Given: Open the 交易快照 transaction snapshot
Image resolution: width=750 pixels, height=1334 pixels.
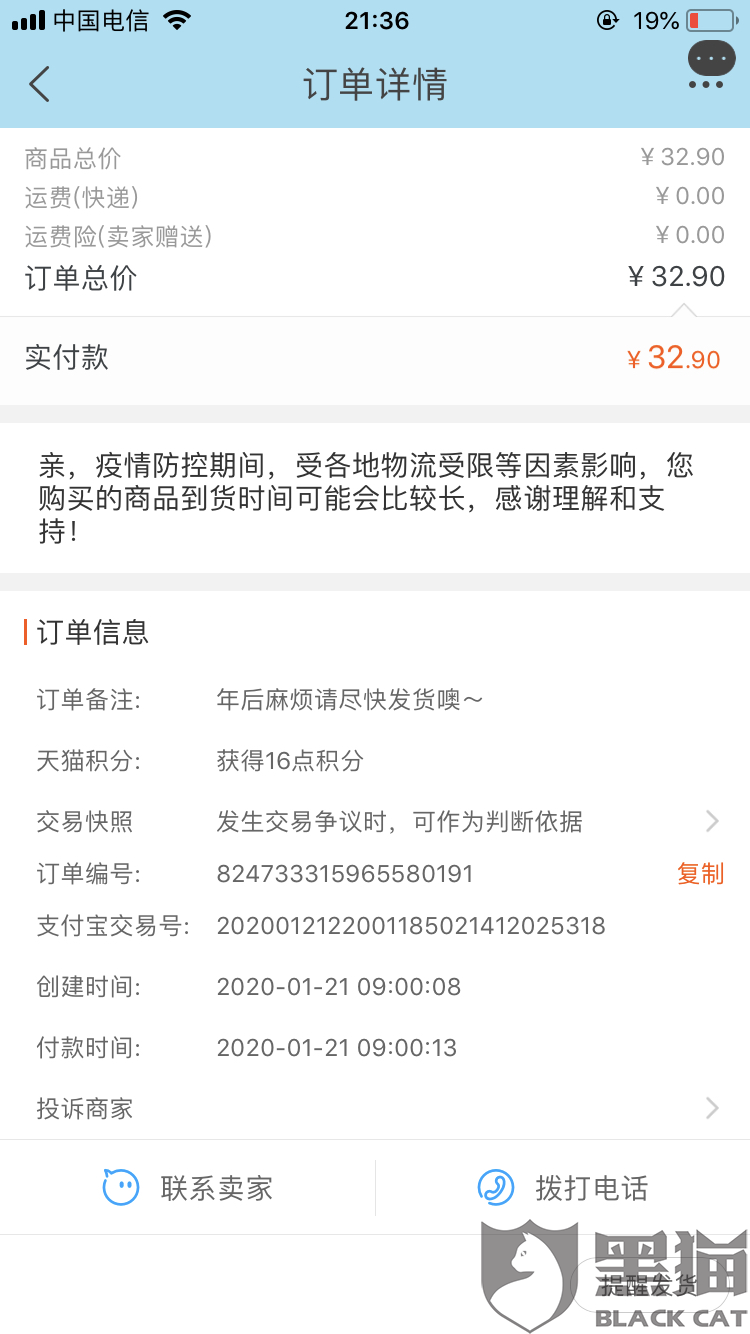Looking at the screenshot, I should tap(375, 822).
